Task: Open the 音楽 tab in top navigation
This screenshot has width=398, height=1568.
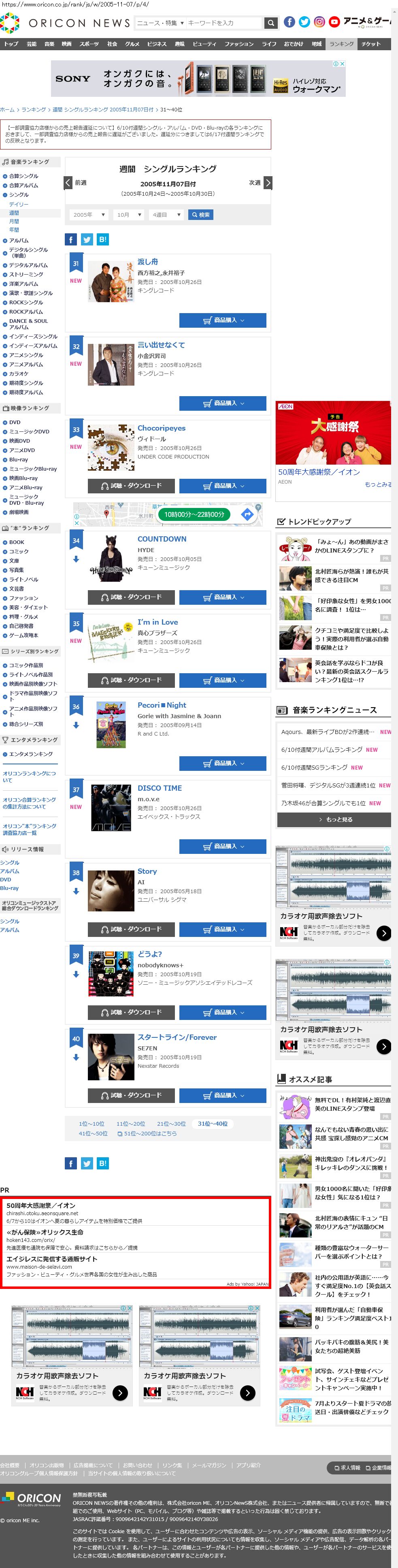Action: pyautogui.click(x=49, y=44)
